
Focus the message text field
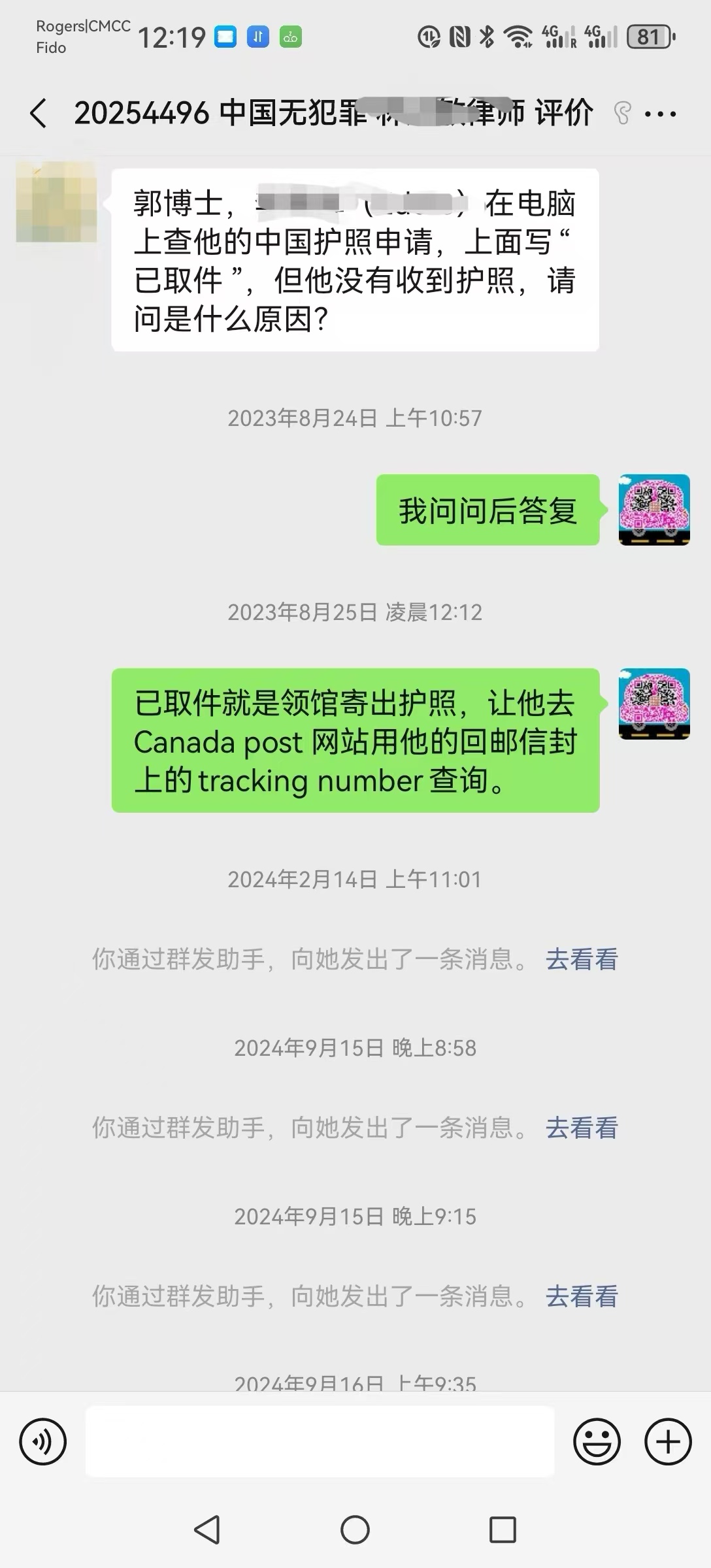[320, 1441]
